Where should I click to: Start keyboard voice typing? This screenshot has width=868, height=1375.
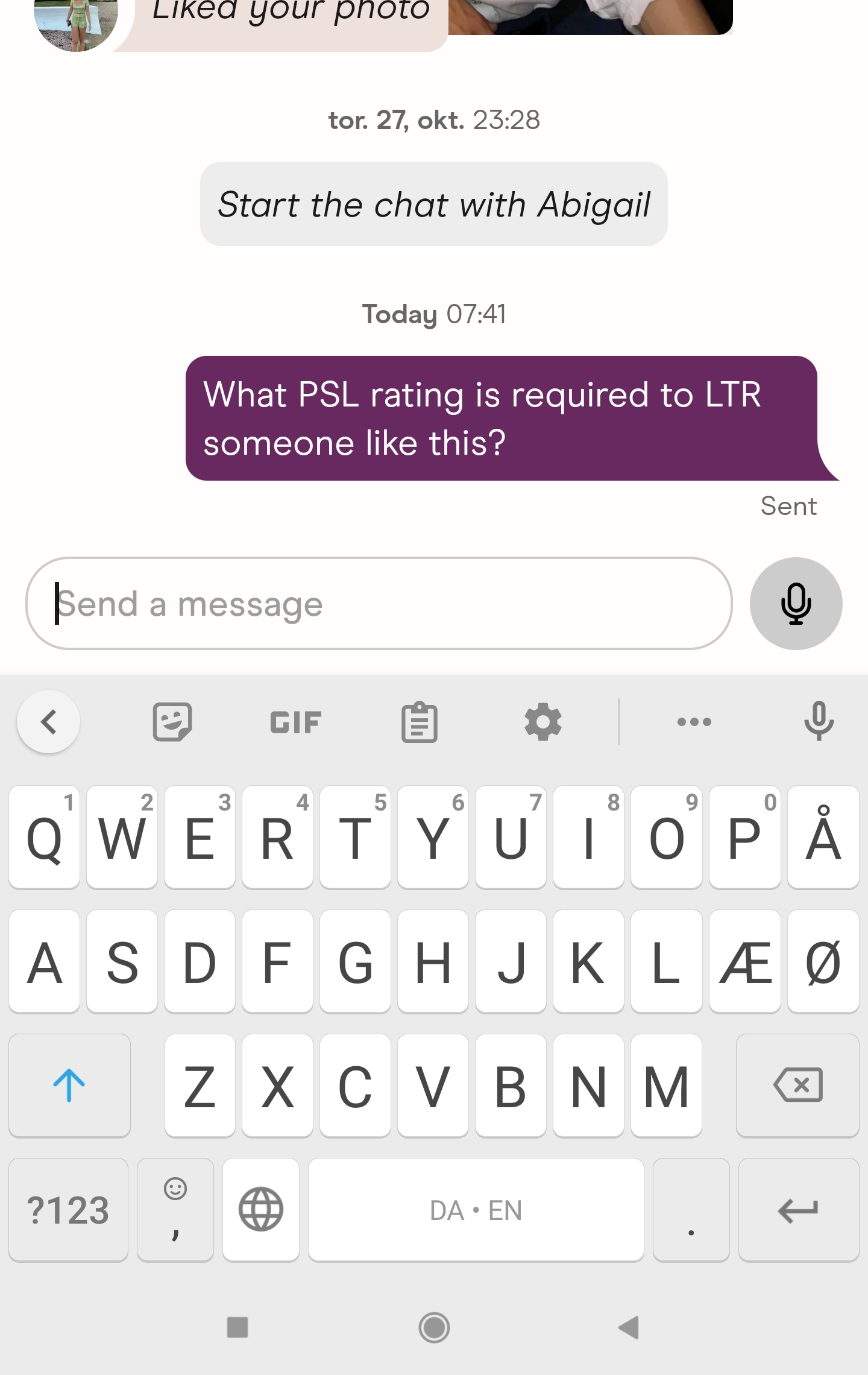coord(819,722)
